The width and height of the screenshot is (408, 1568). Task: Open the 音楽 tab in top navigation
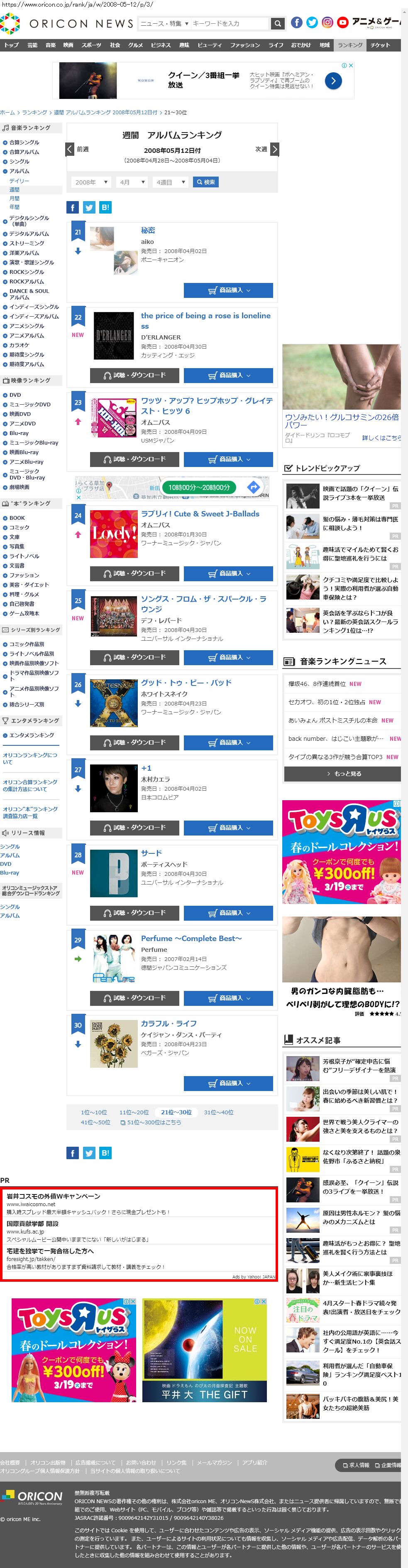pos(51,45)
